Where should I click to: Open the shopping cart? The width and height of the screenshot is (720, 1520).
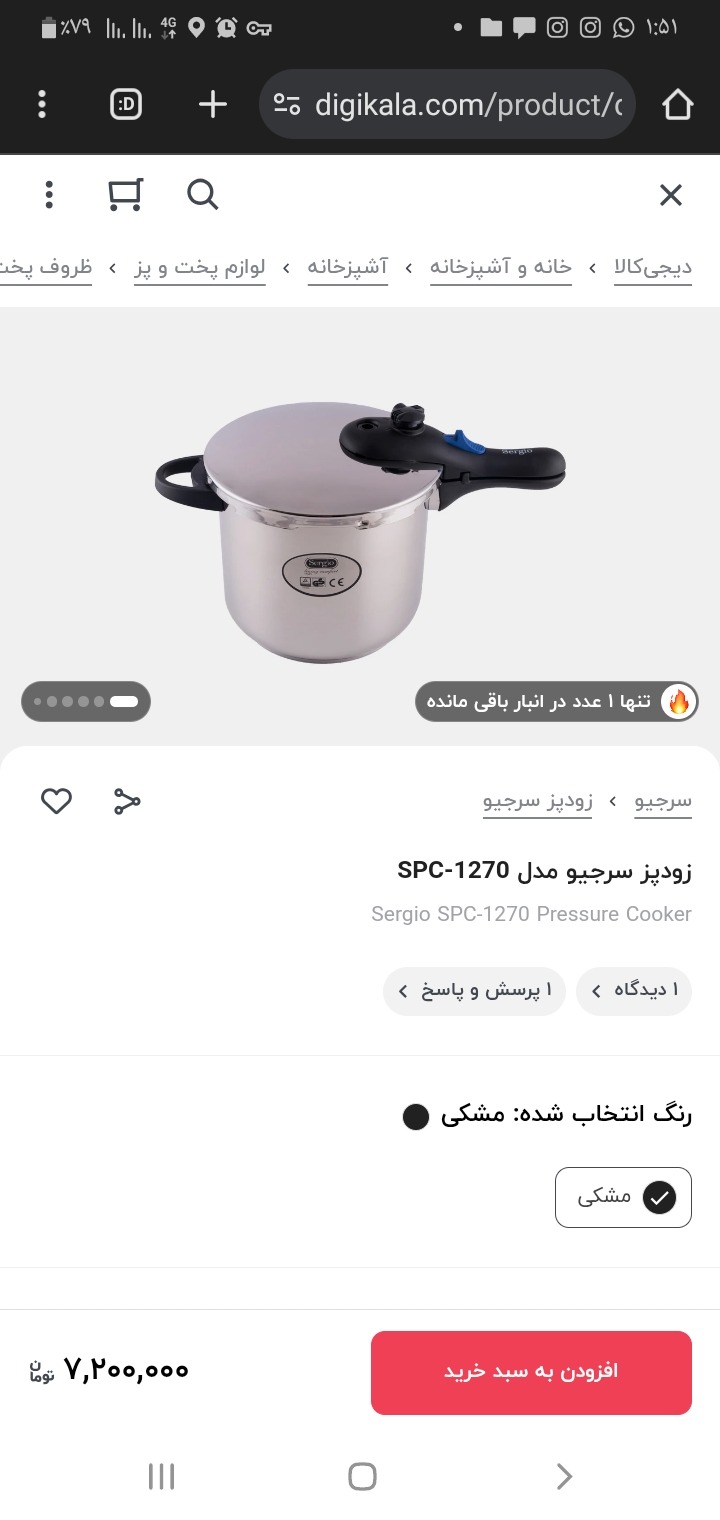tap(125, 195)
